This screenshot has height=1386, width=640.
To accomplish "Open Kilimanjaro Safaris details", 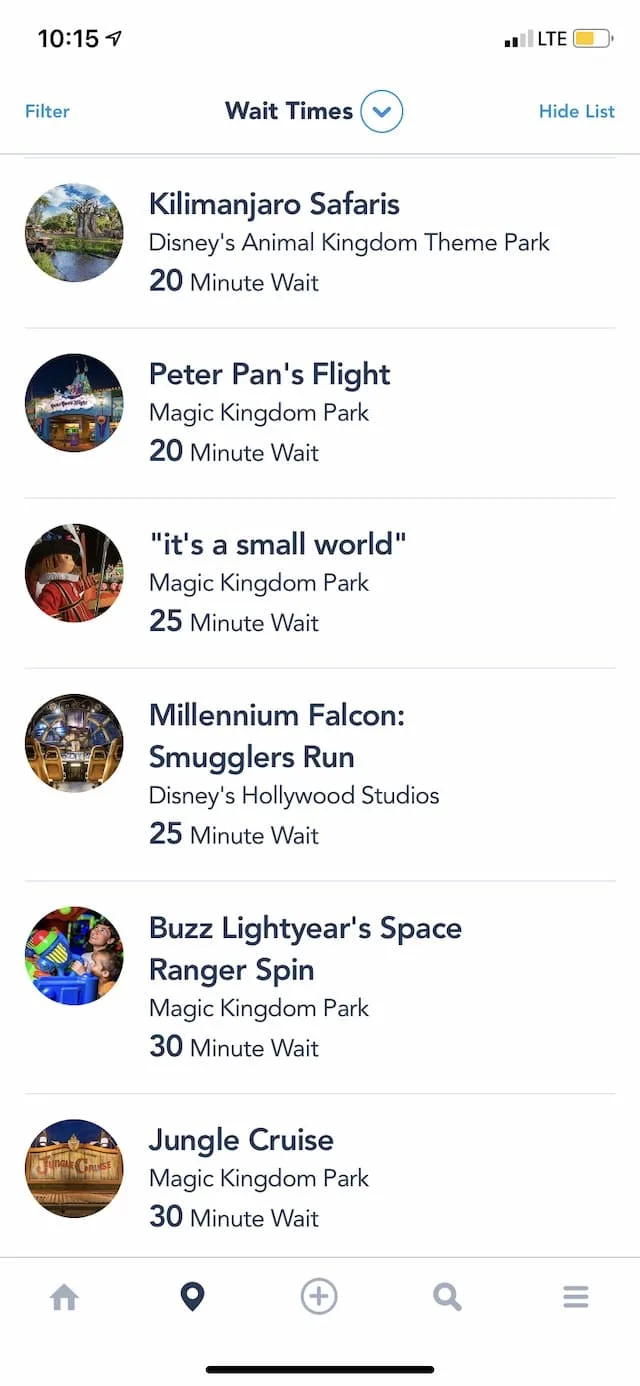I will click(x=274, y=204).
